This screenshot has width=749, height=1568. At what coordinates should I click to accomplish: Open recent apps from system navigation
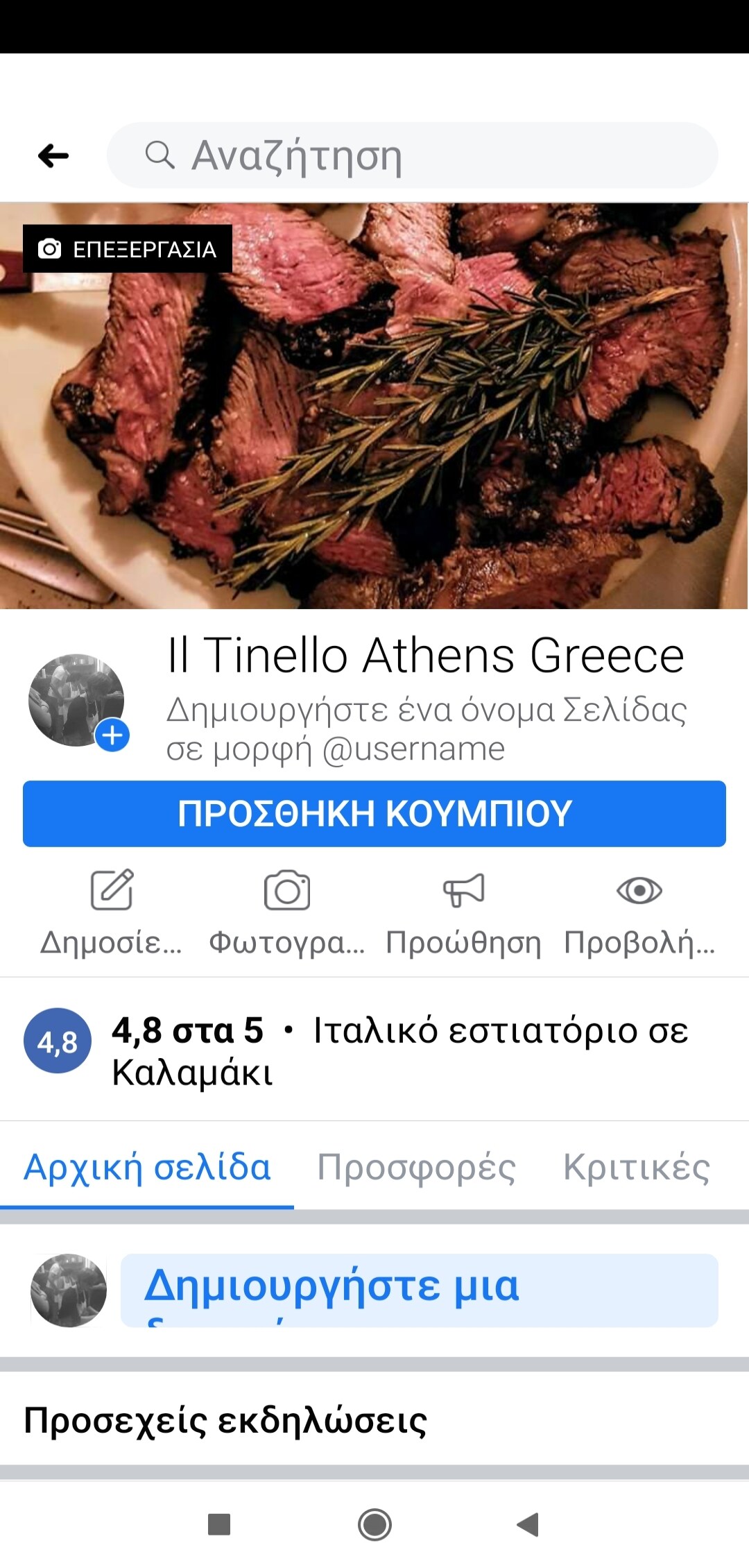point(219,1524)
